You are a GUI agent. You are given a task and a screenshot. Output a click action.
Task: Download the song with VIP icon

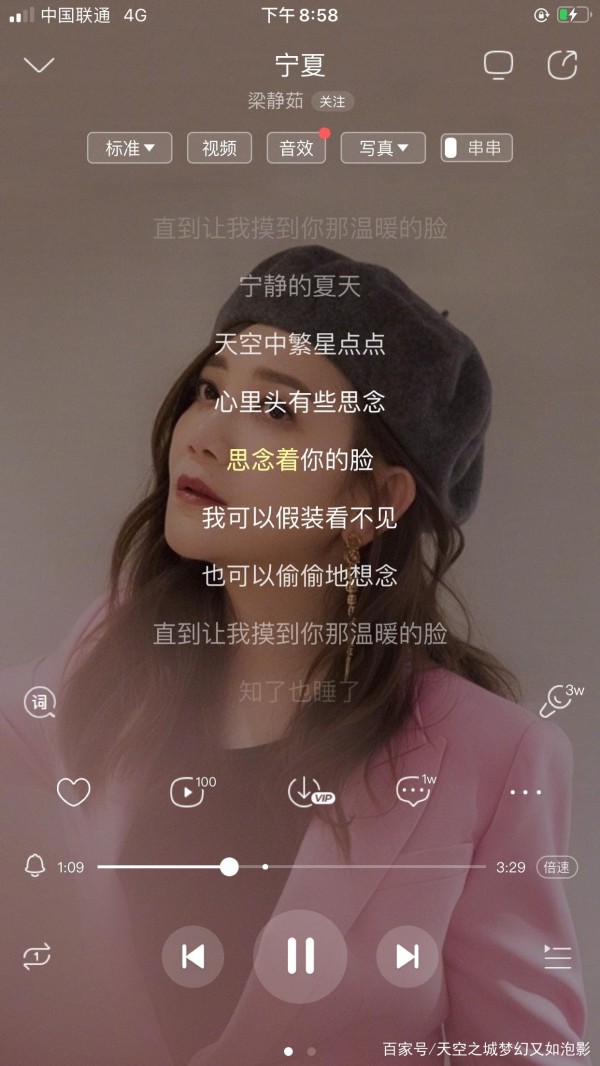point(304,792)
